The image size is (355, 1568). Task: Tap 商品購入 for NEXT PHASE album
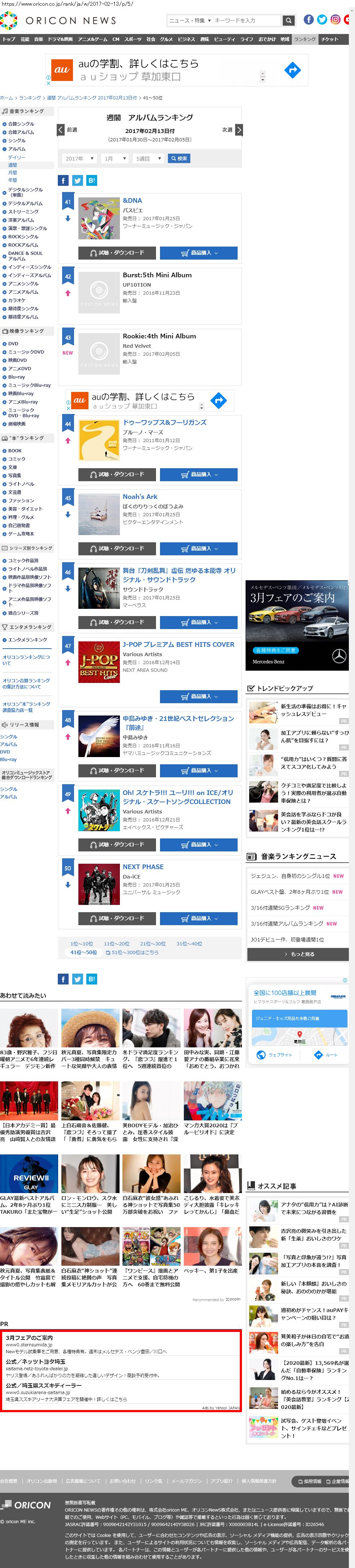[198, 918]
